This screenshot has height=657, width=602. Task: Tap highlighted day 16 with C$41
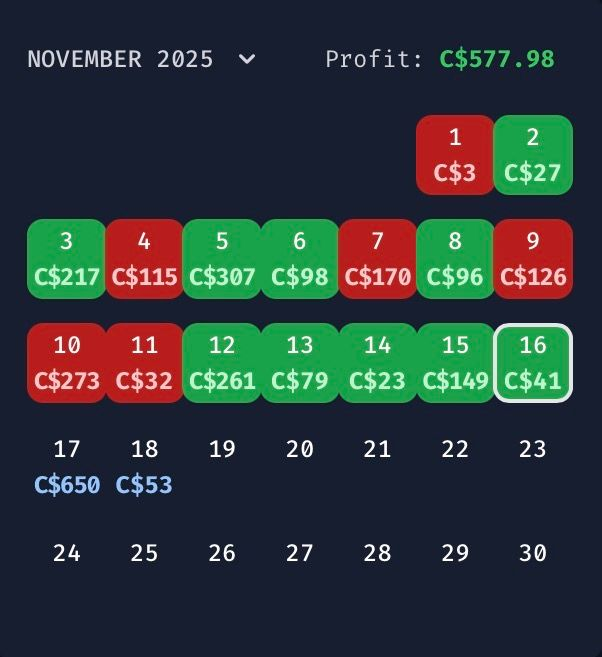(533, 363)
